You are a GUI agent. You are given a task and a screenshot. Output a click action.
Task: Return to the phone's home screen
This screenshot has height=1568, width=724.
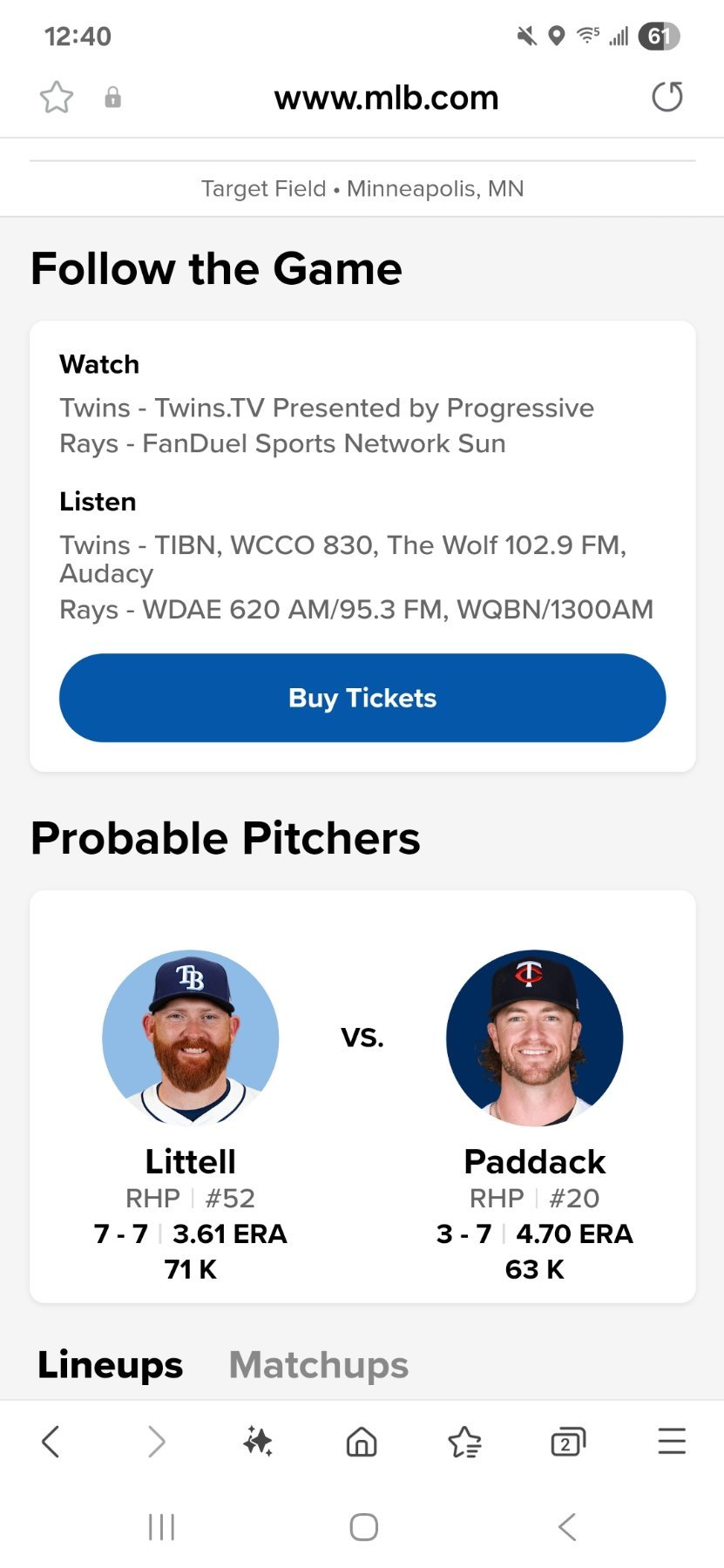pos(363,1527)
